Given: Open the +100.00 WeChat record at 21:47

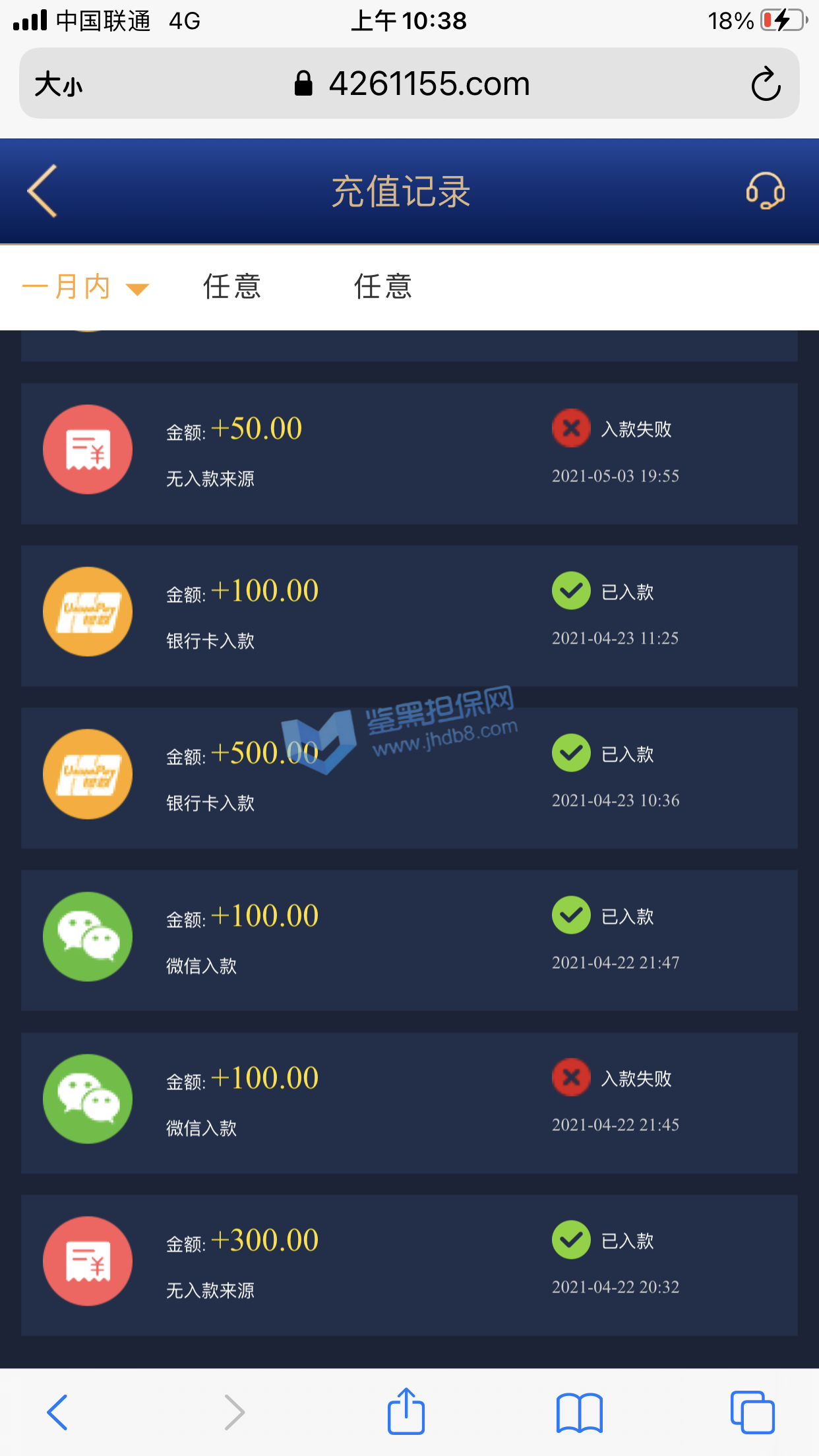Looking at the screenshot, I should 409,940.
